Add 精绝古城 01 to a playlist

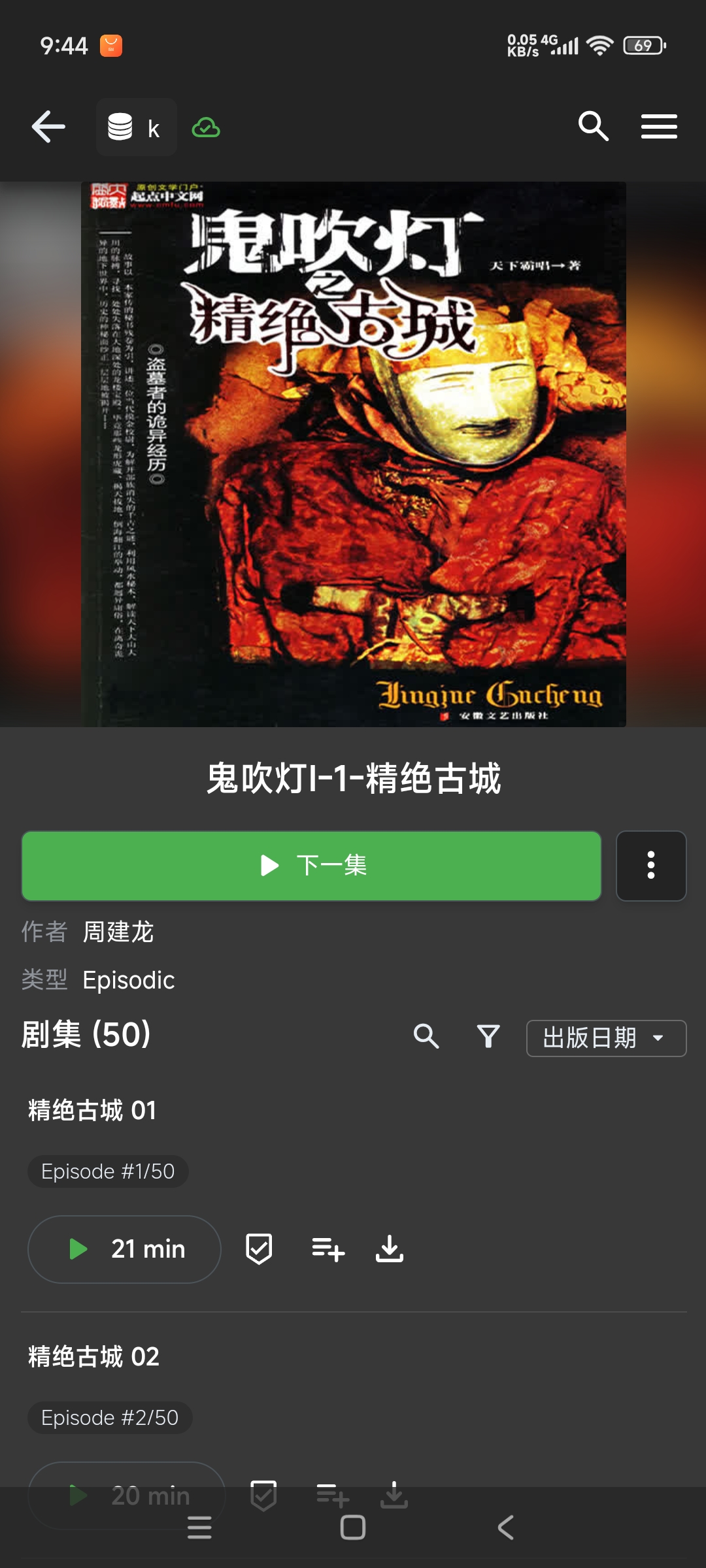click(328, 1249)
